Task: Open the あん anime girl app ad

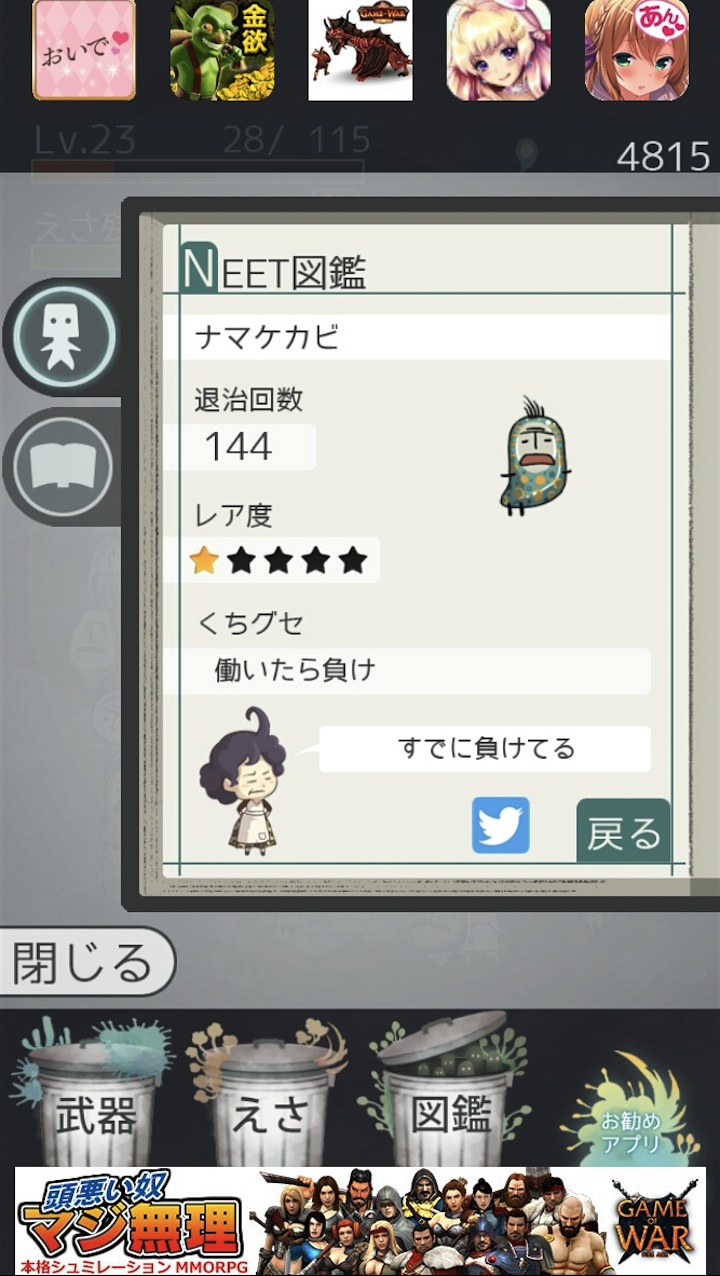Action: [x=636, y=50]
